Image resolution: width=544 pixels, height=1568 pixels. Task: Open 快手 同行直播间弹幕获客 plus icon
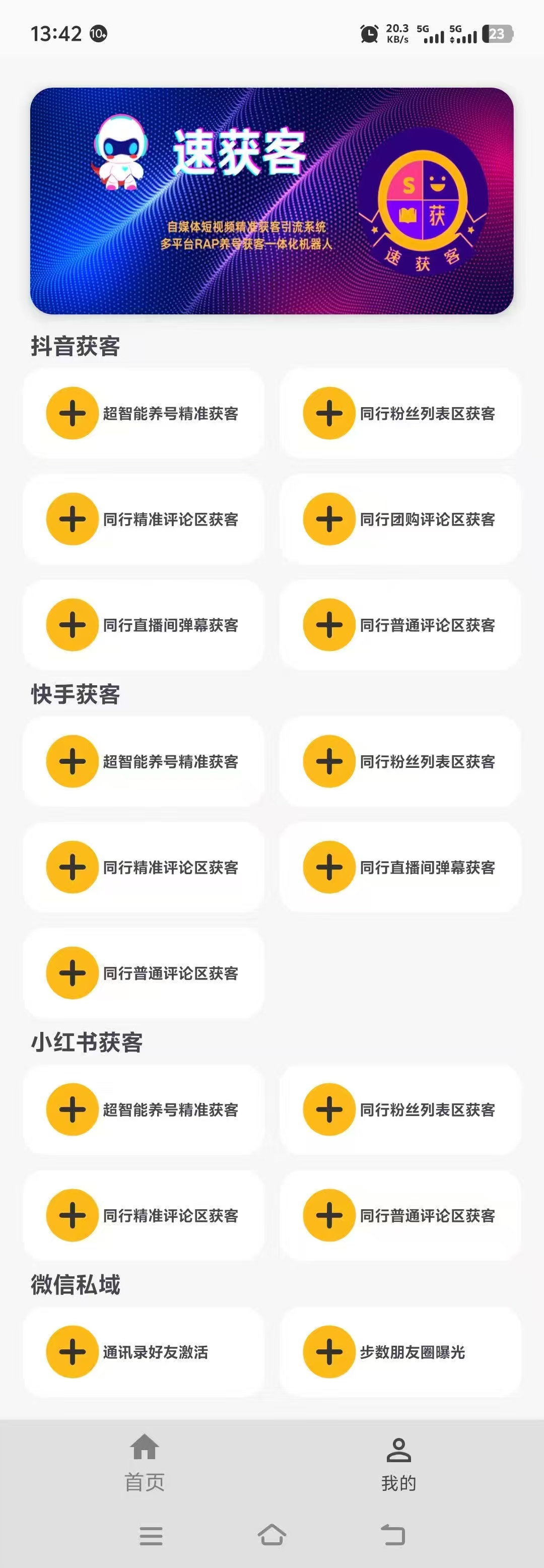pos(328,868)
